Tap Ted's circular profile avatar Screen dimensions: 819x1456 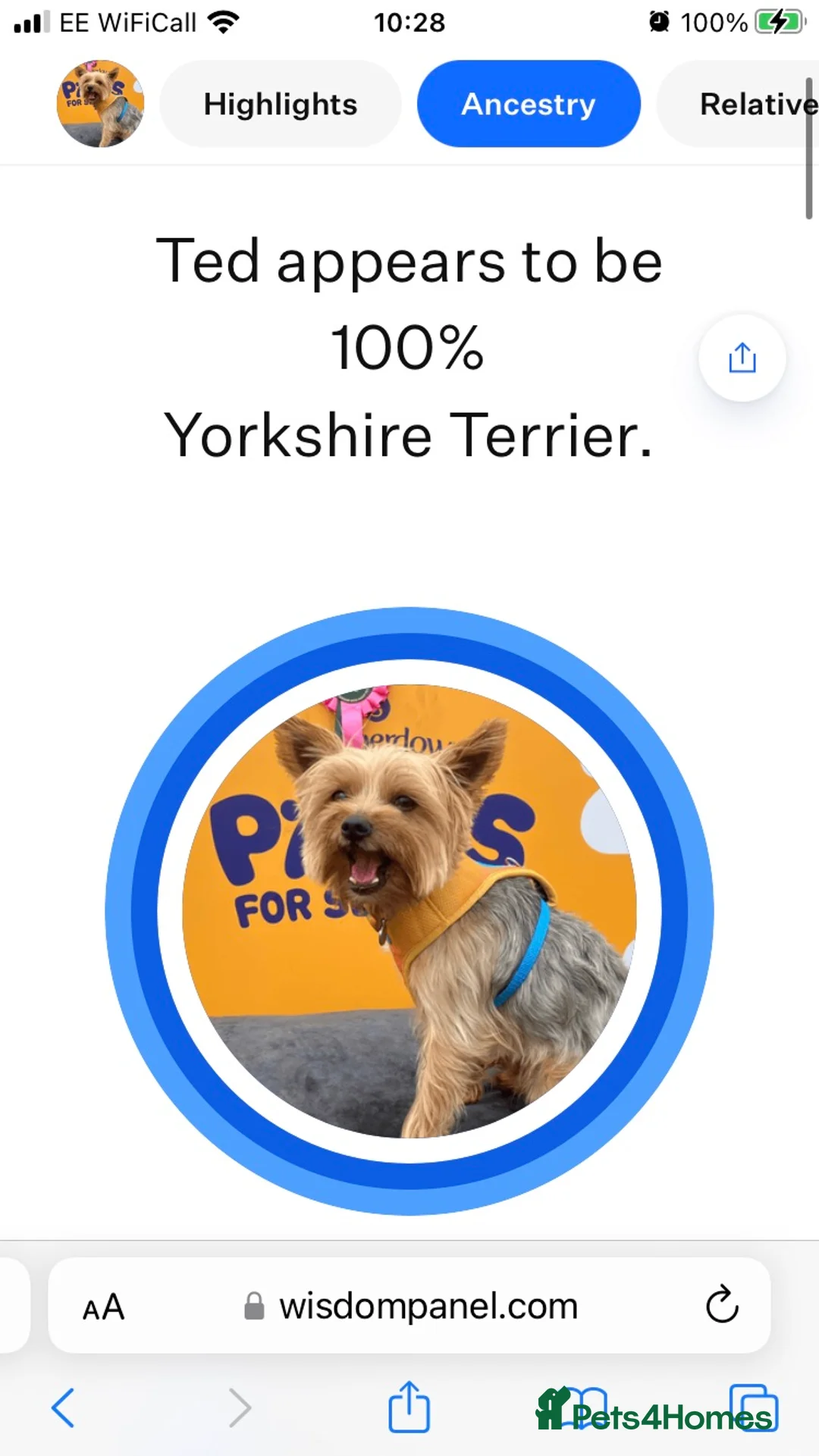tap(99, 104)
